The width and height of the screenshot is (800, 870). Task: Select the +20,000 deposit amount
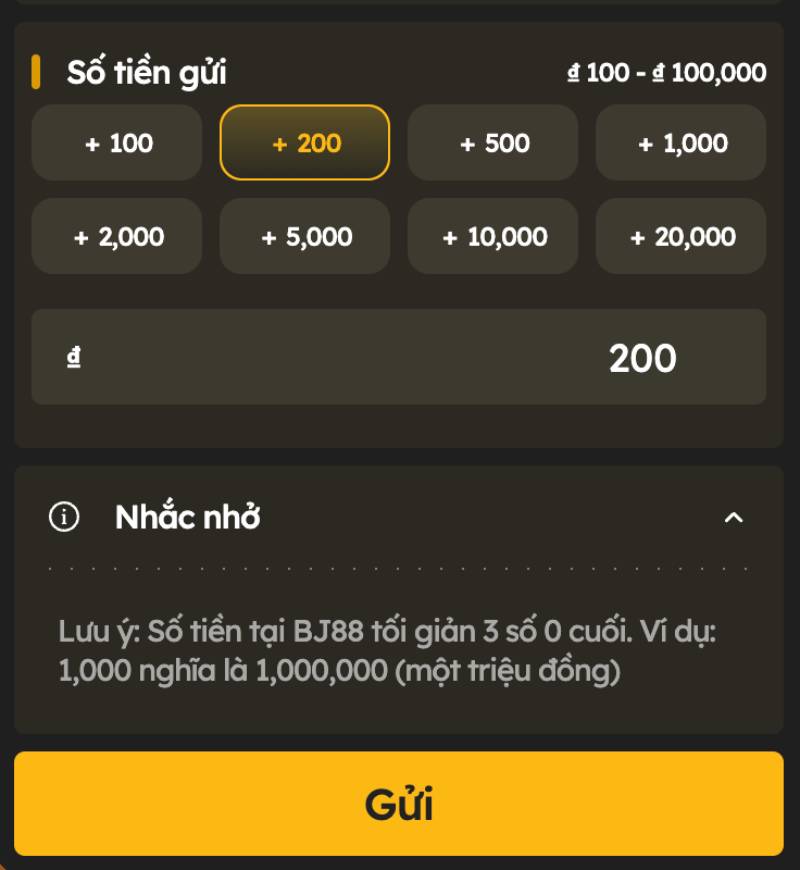680,236
